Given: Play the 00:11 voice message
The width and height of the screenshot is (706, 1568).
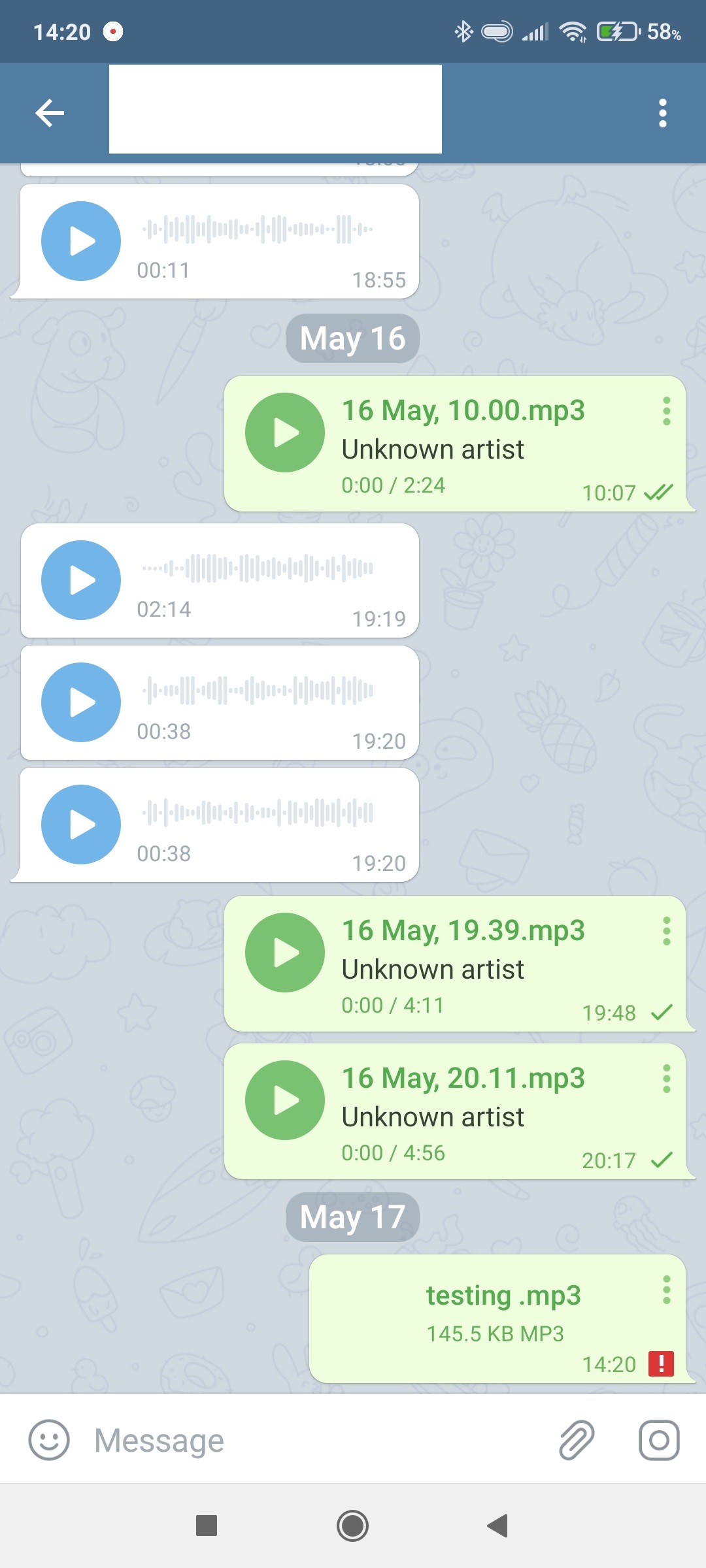Looking at the screenshot, I should pyautogui.click(x=81, y=241).
